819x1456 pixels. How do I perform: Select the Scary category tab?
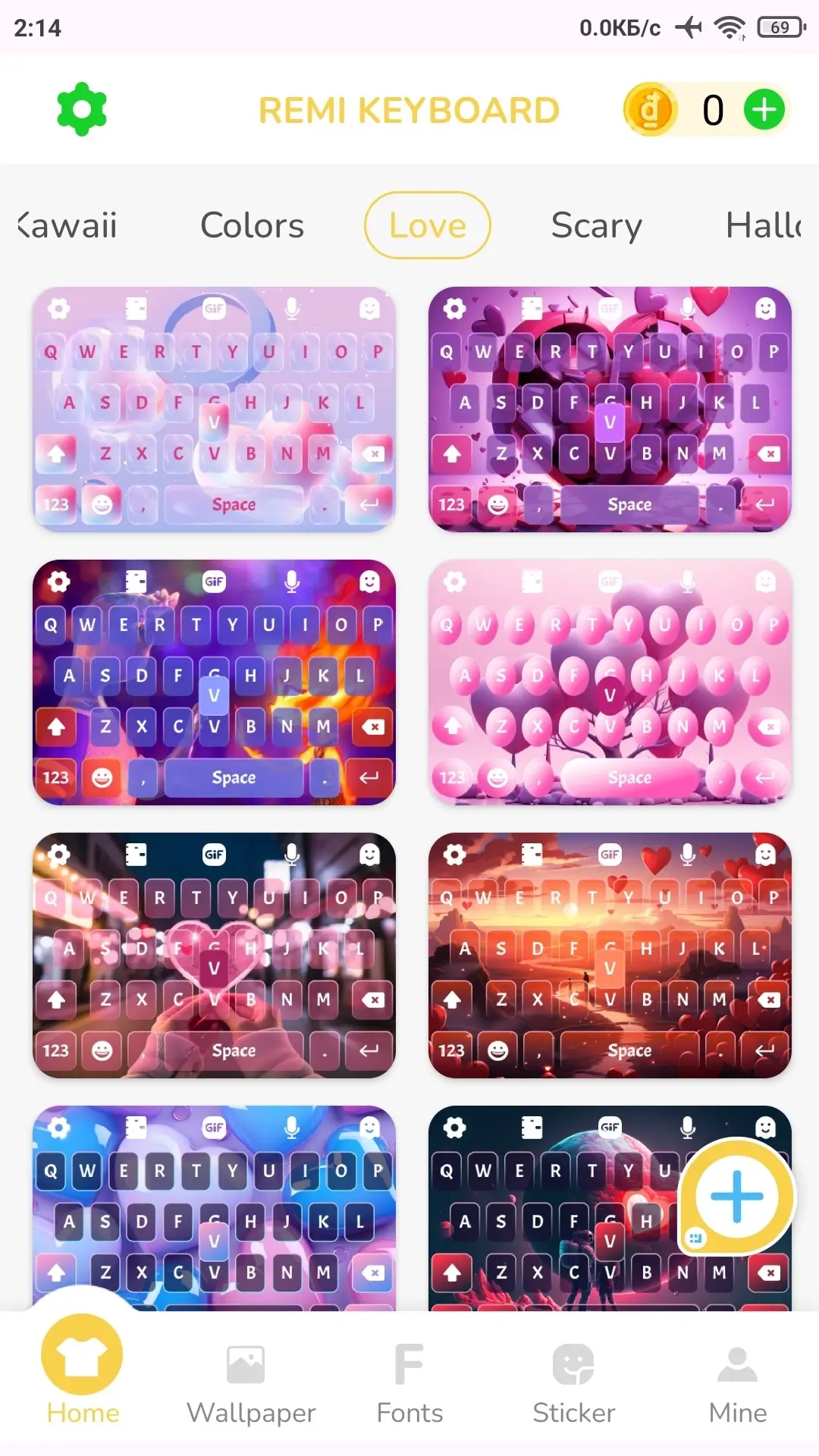coord(596,225)
